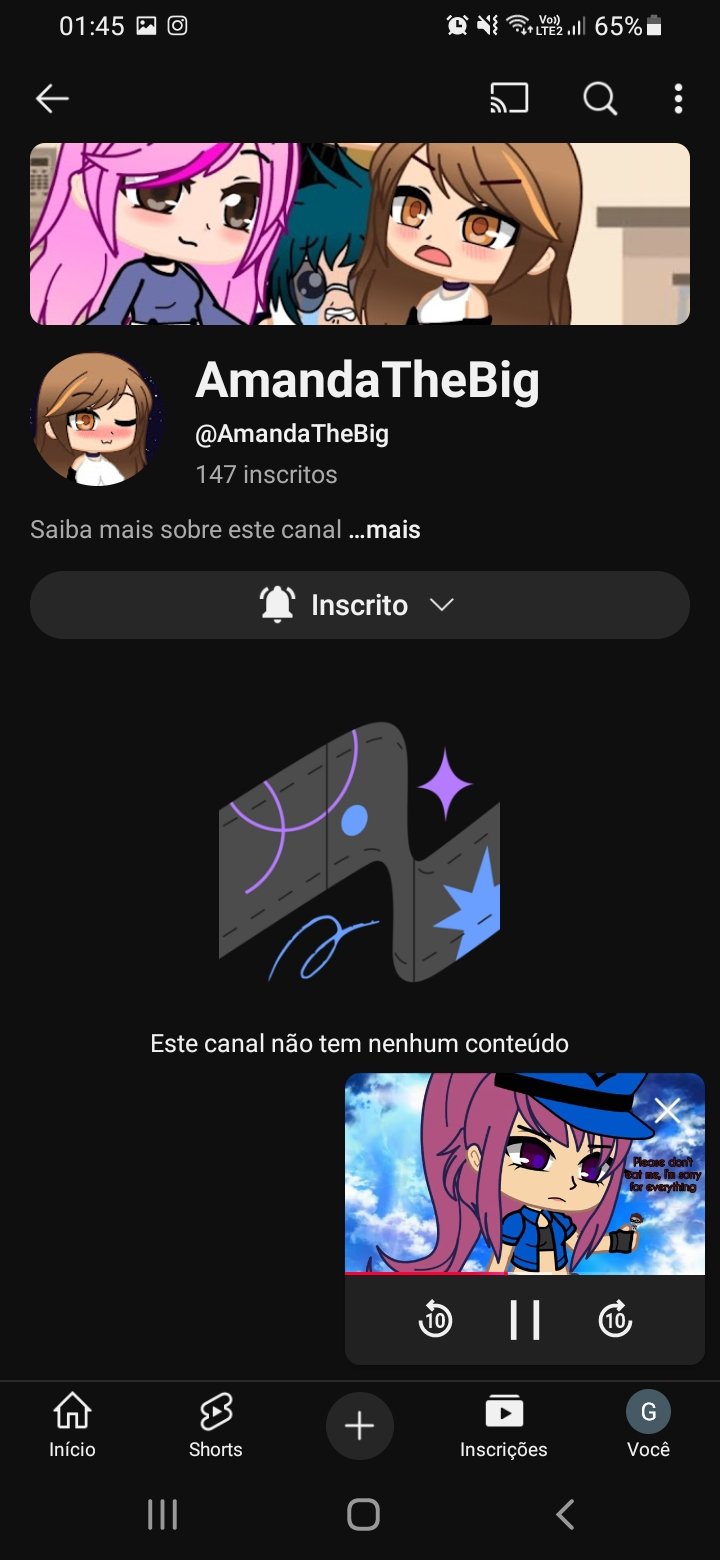Tap the plus create button
Image resolution: width=720 pixels, height=1560 pixels.
(360, 1426)
